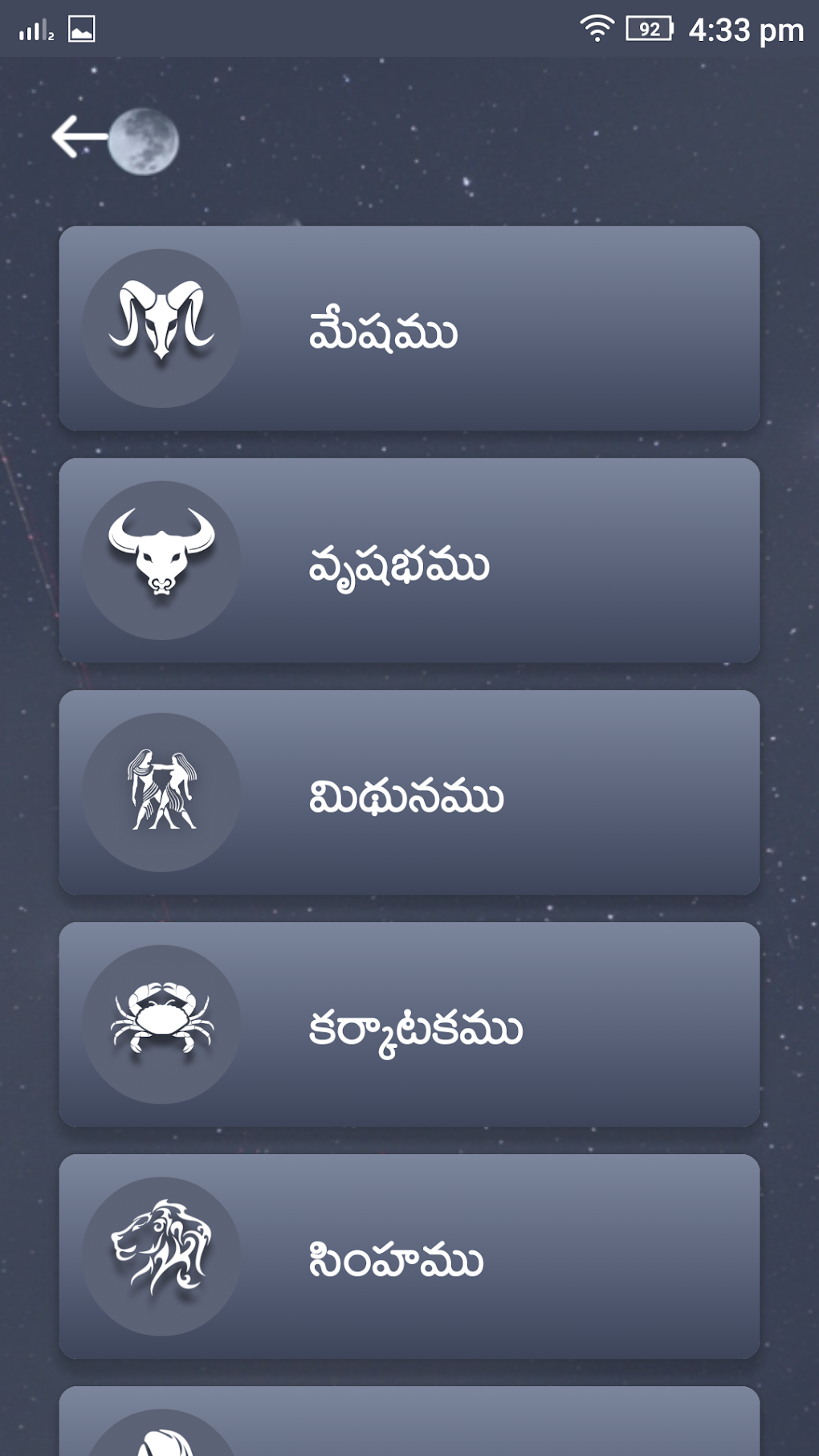Open the మేషము (Aries) card
The image size is (819, 1456).
click(409, 328)
